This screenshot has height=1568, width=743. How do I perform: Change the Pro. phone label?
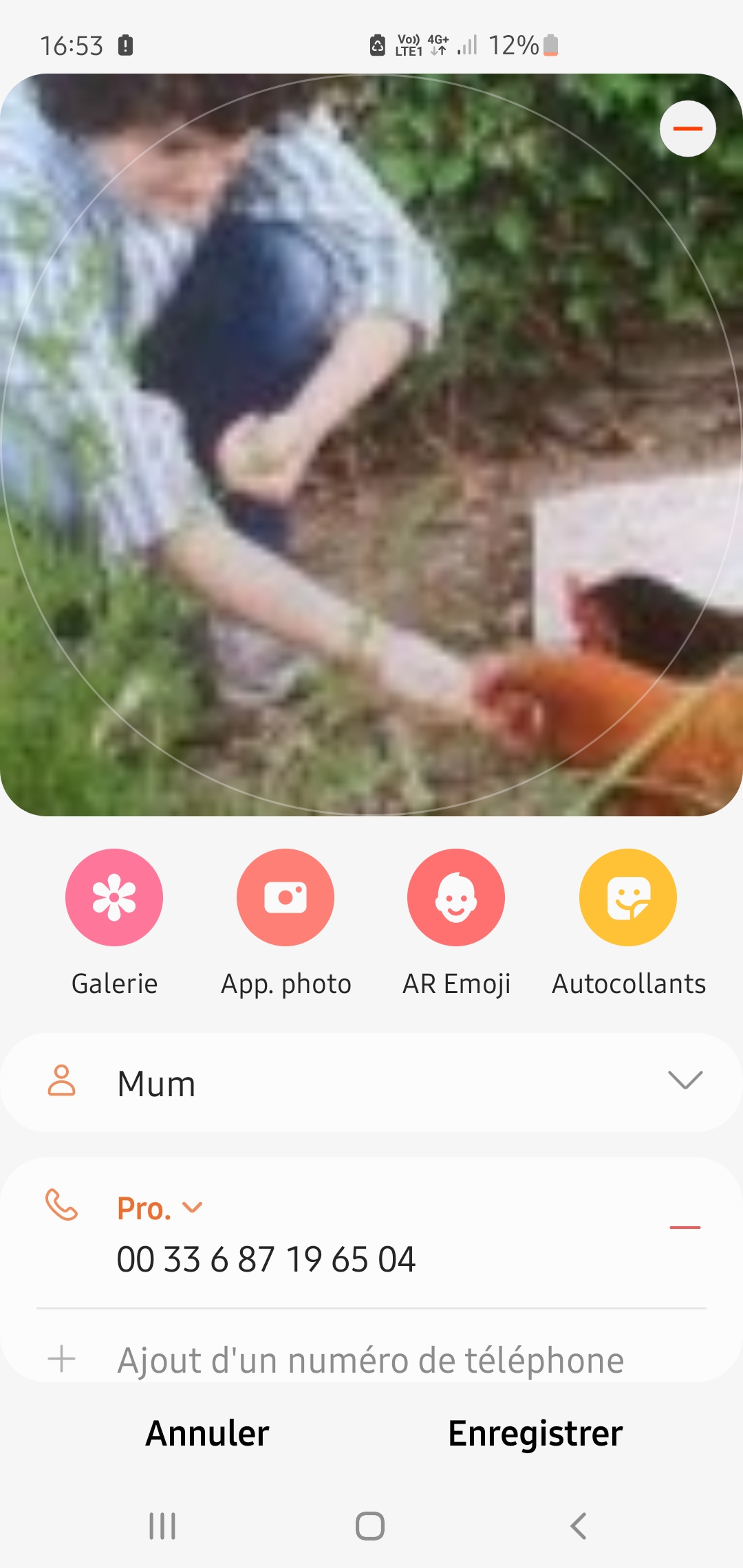(x=160, y=1208)
